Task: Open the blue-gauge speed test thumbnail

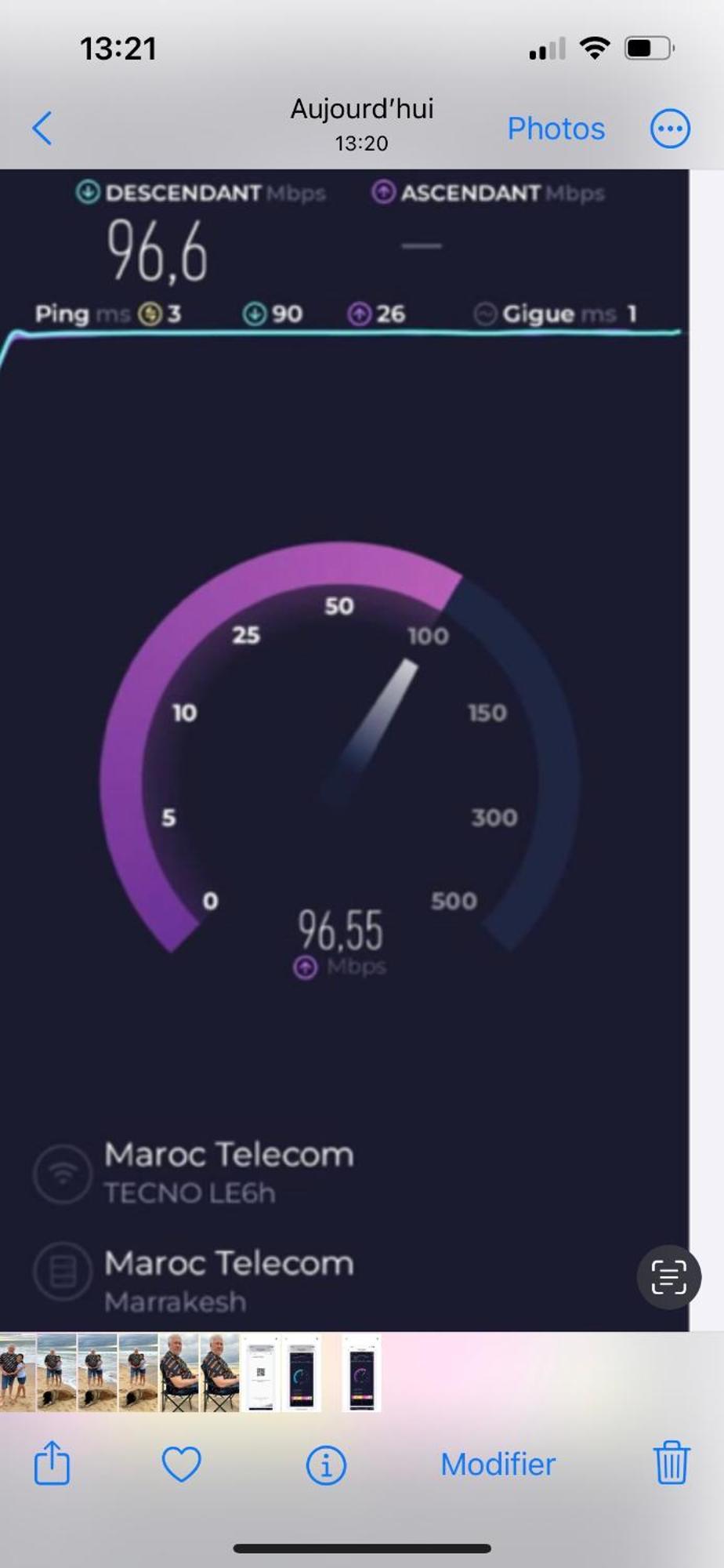Action: click(301, 1373)
